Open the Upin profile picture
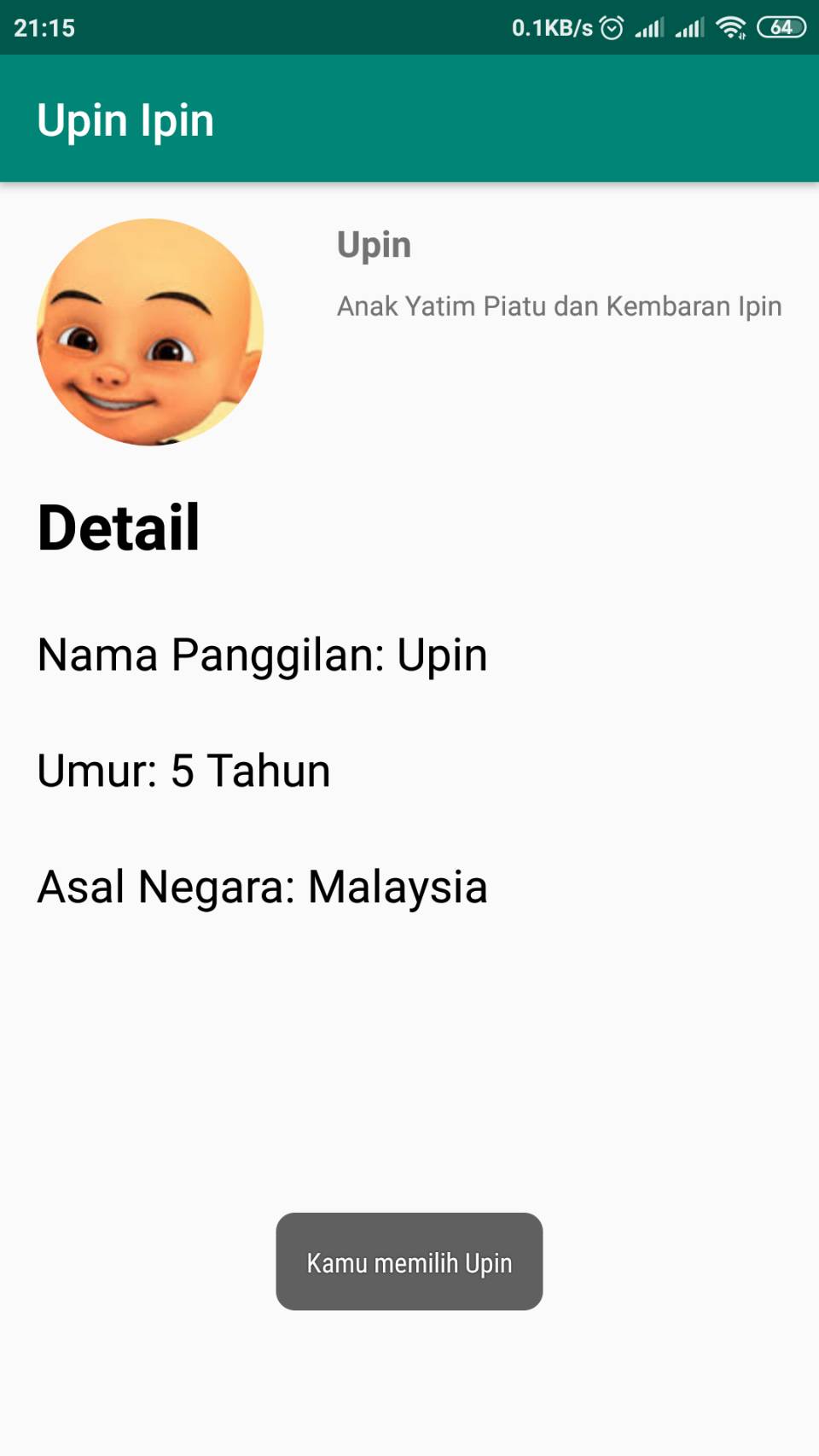Image resolution: width=819 pixels, height=1456 pixels. coord(150,332)
